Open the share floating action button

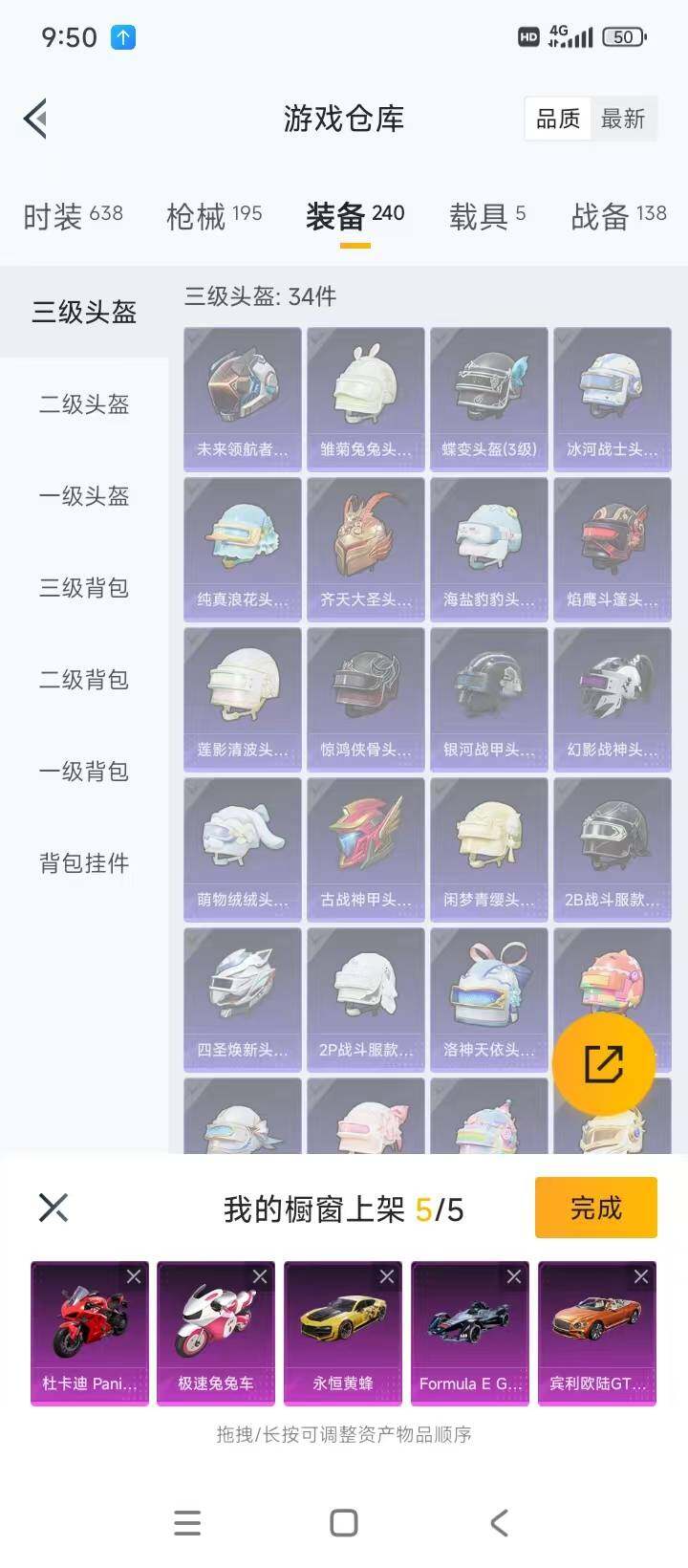pyautogui.click(x=603, y=1063)
